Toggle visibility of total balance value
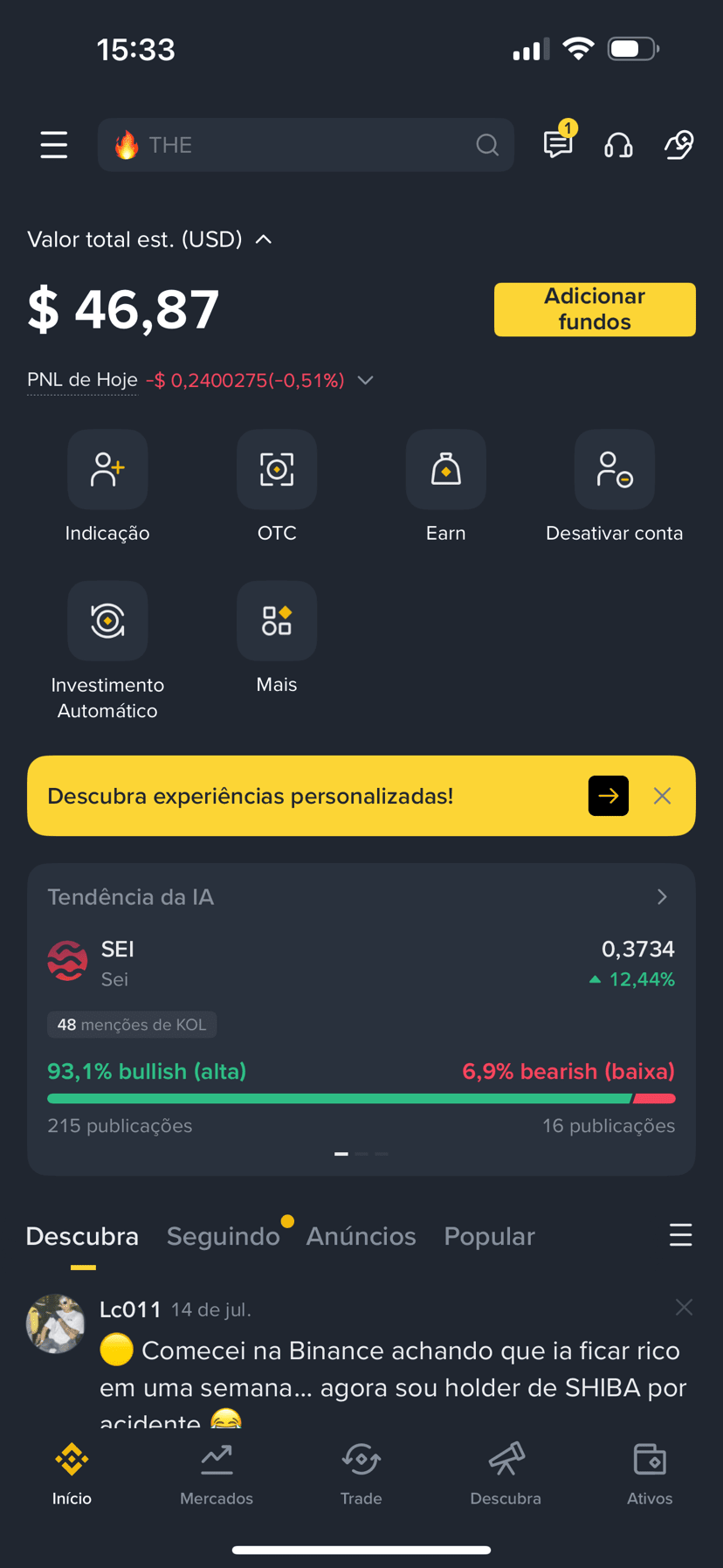The height and width of the screenshot is (1568, 723). 264,238
